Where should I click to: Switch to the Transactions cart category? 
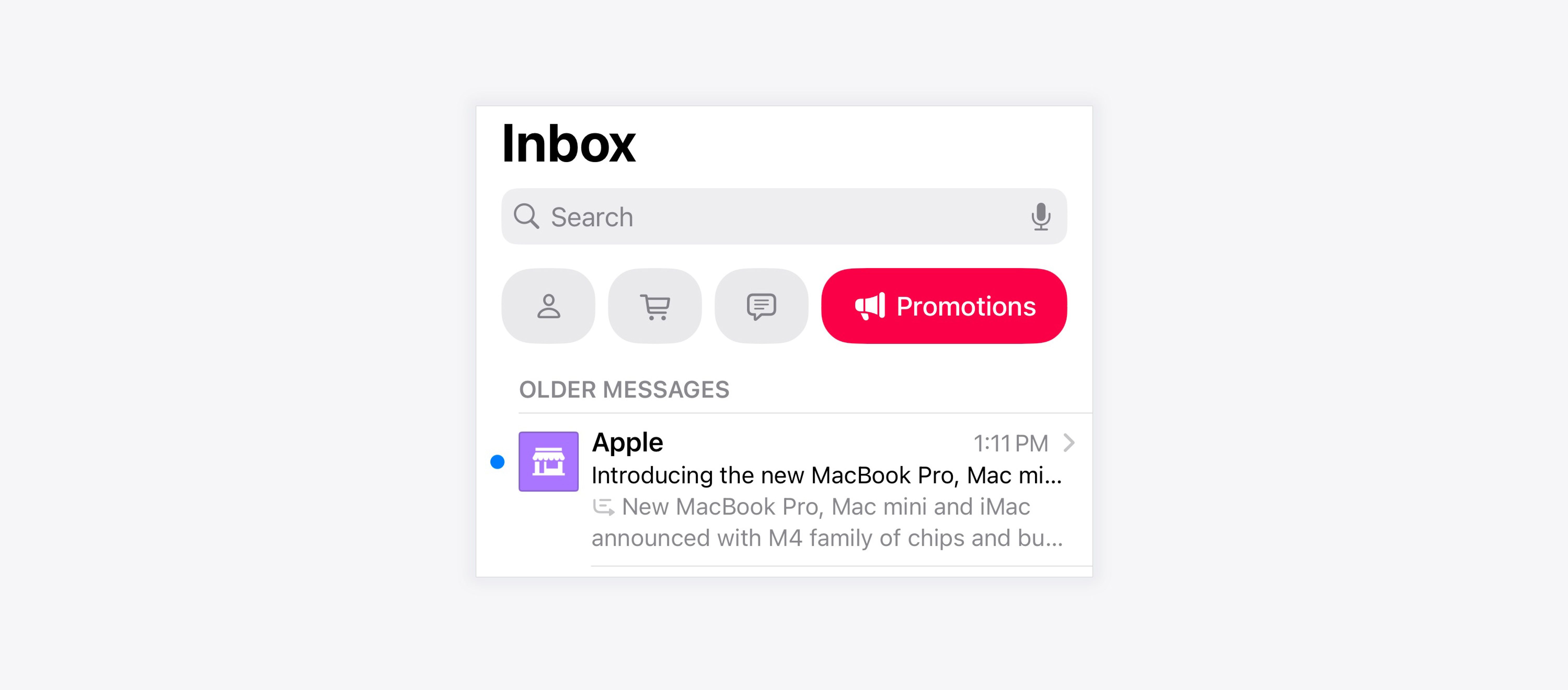point(654,306)
